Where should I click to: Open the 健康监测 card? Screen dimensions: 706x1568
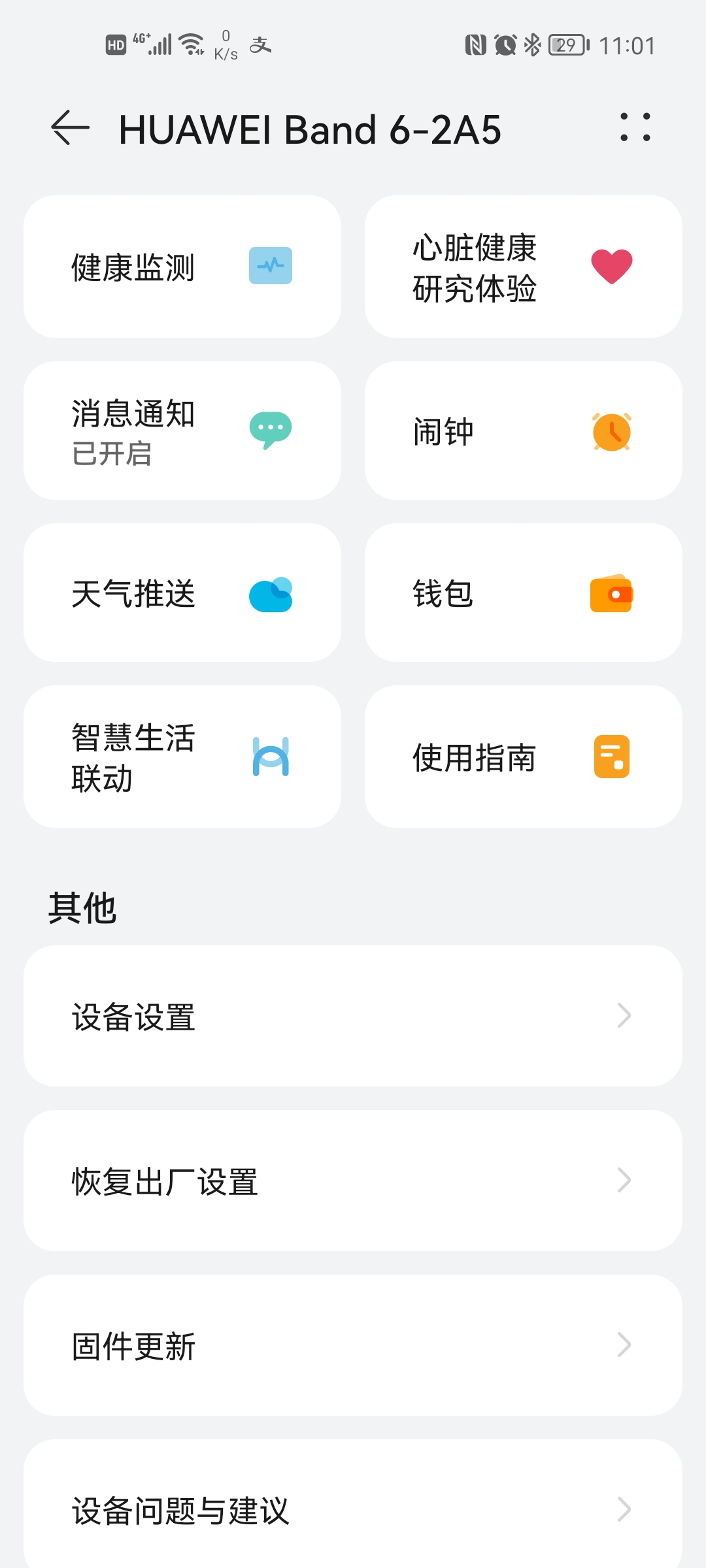click(182, 267)
